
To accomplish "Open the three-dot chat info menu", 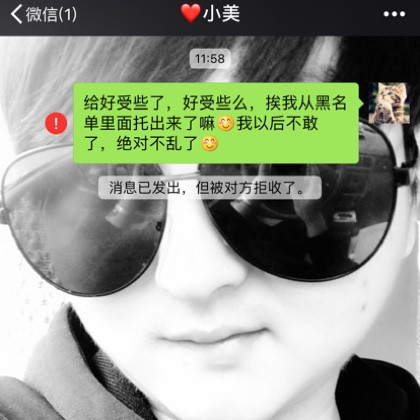I will pyautogui.click(x=394, y=14).
